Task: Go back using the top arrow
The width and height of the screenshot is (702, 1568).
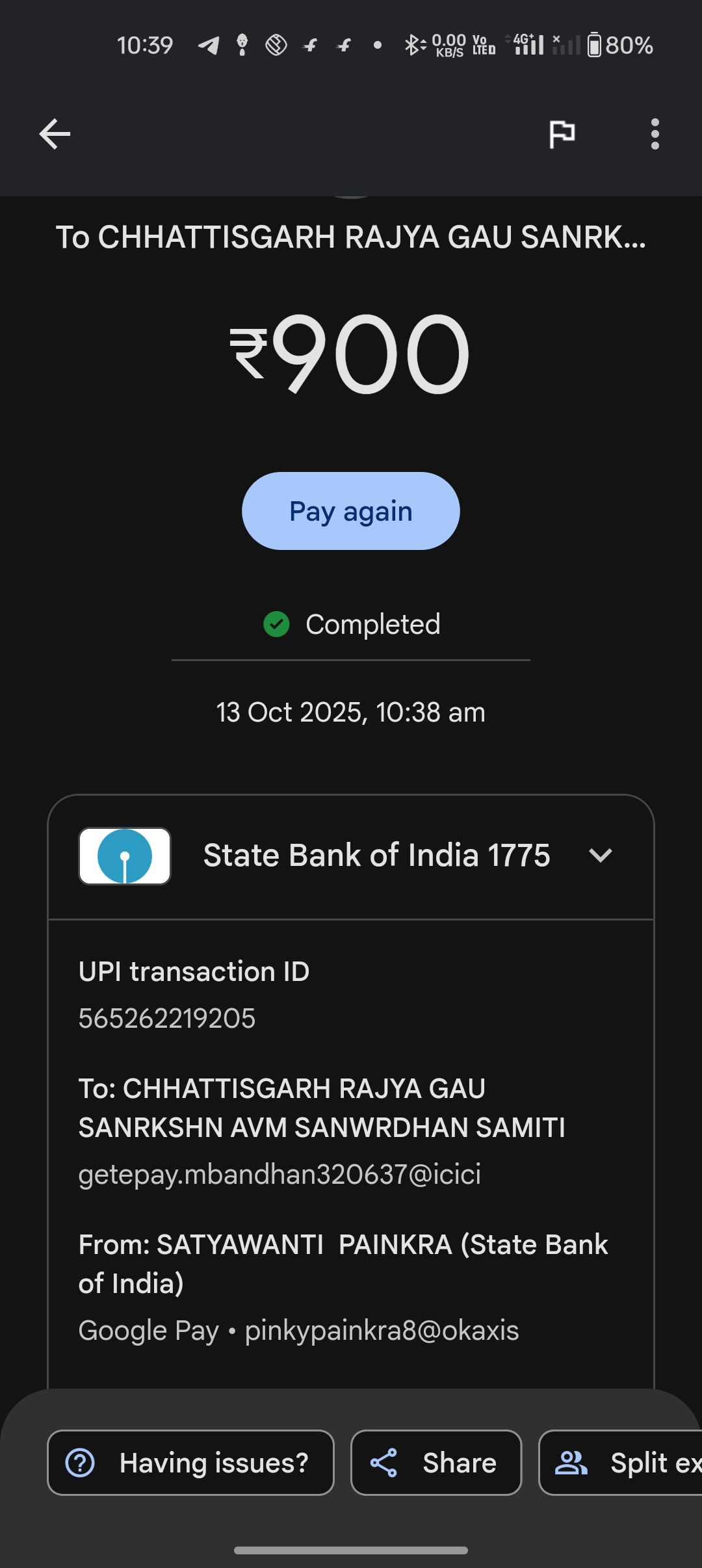Action: (x=55, y=135)
